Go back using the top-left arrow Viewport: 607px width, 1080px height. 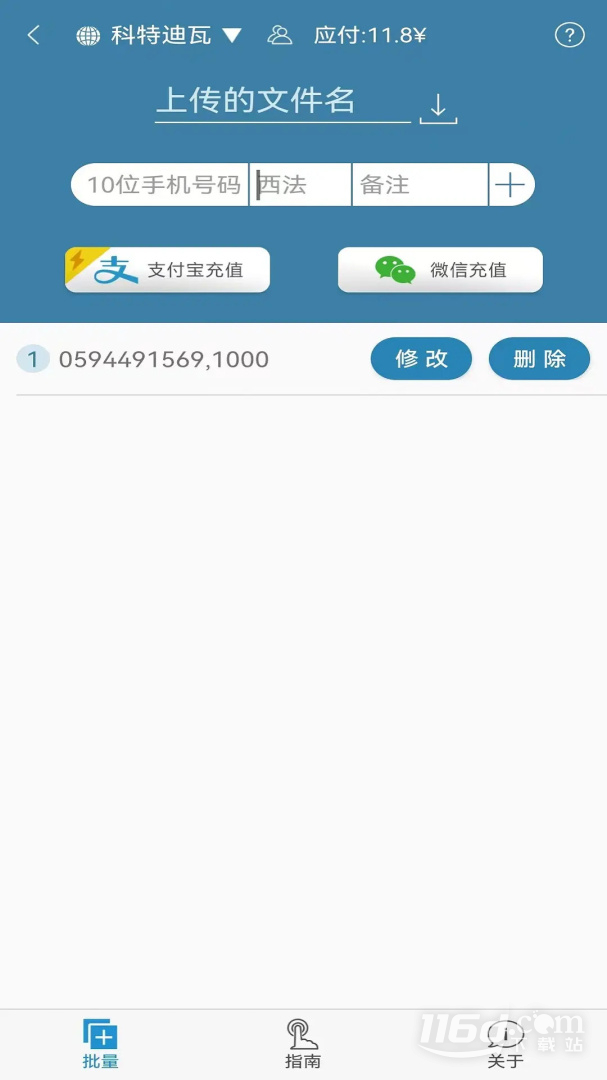click(33, 35)
